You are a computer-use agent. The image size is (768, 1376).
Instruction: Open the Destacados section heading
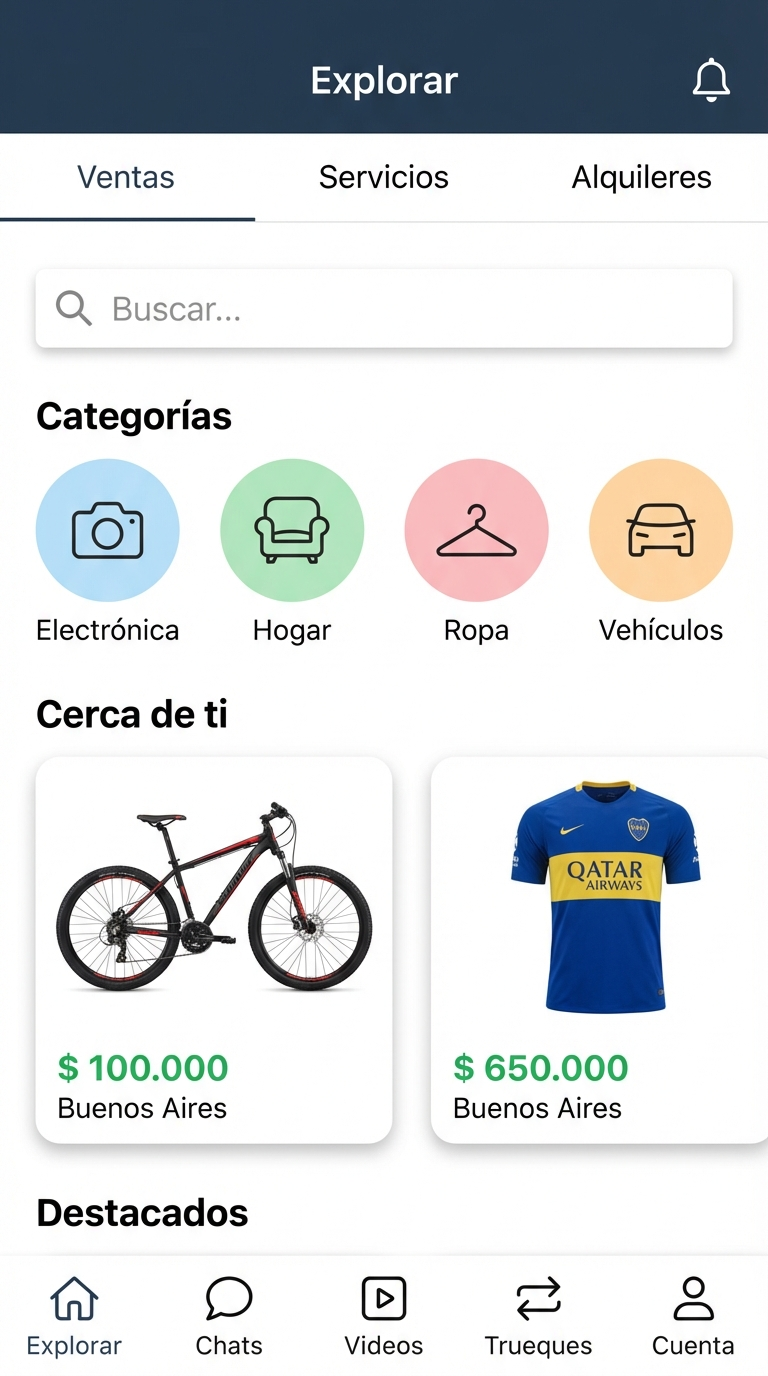click(142, 1213)
